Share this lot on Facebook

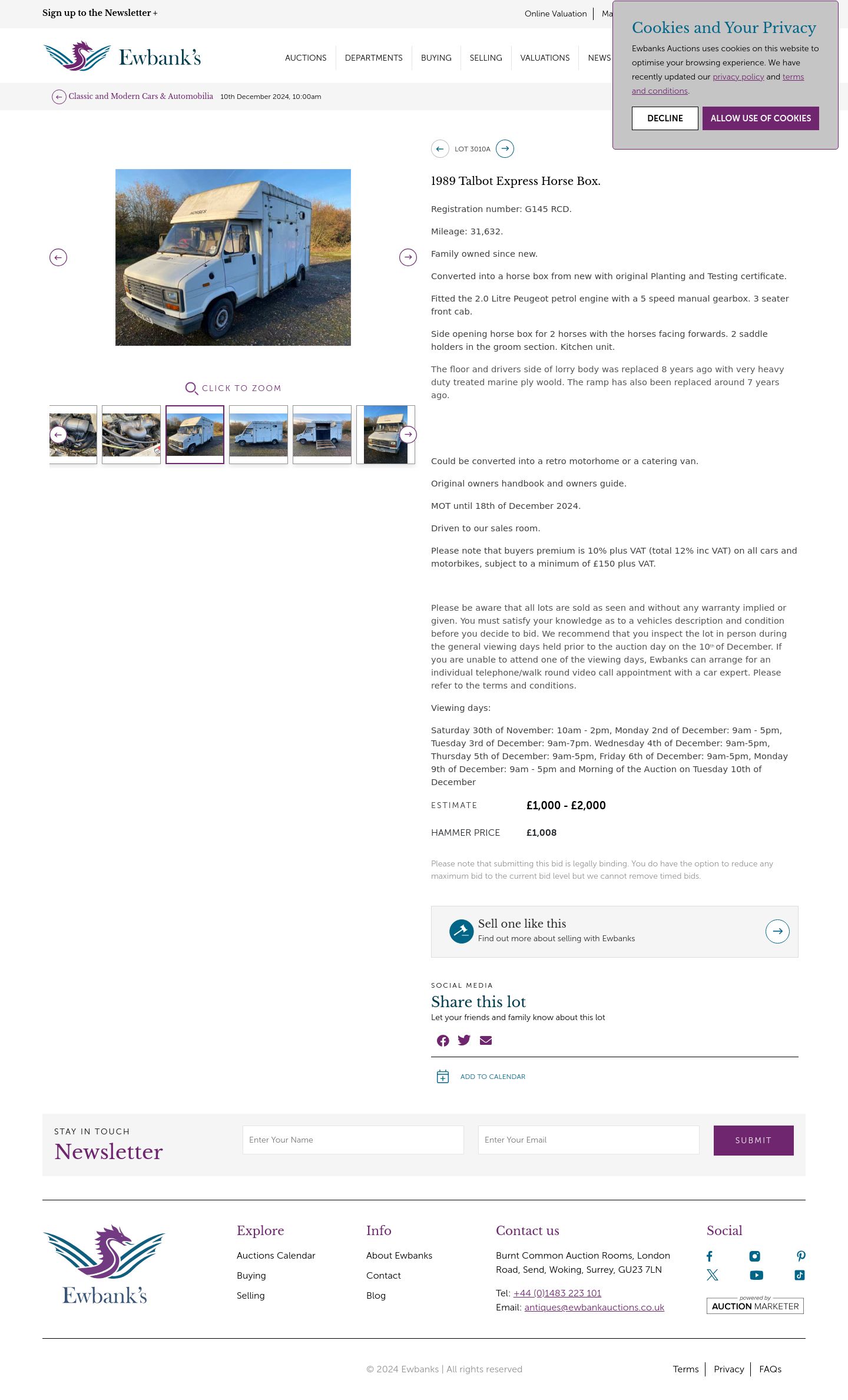pos(443,1041)
